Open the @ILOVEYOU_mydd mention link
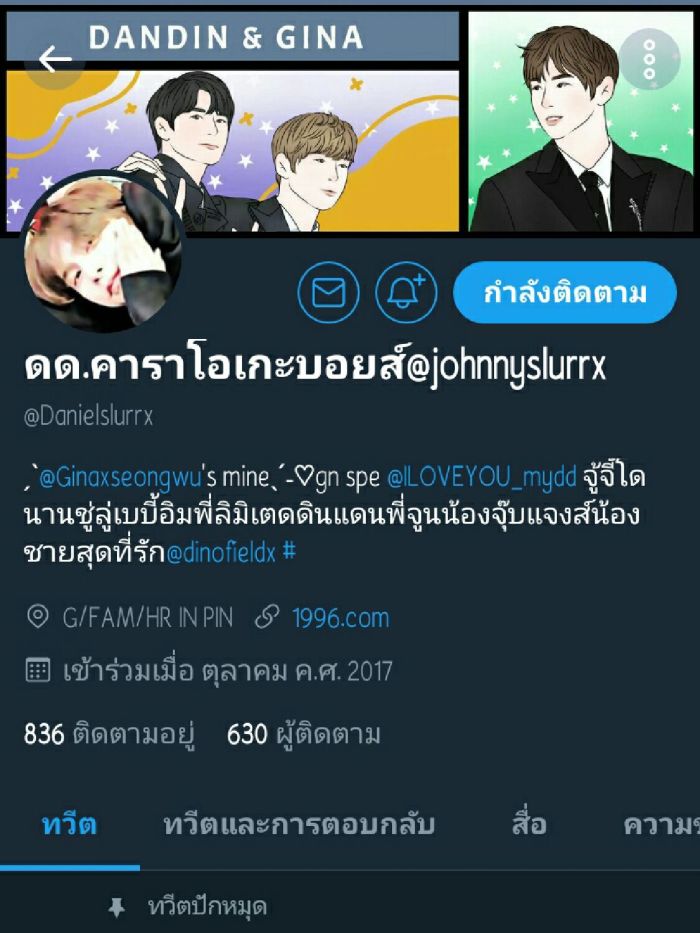 [x=481, y=478]
